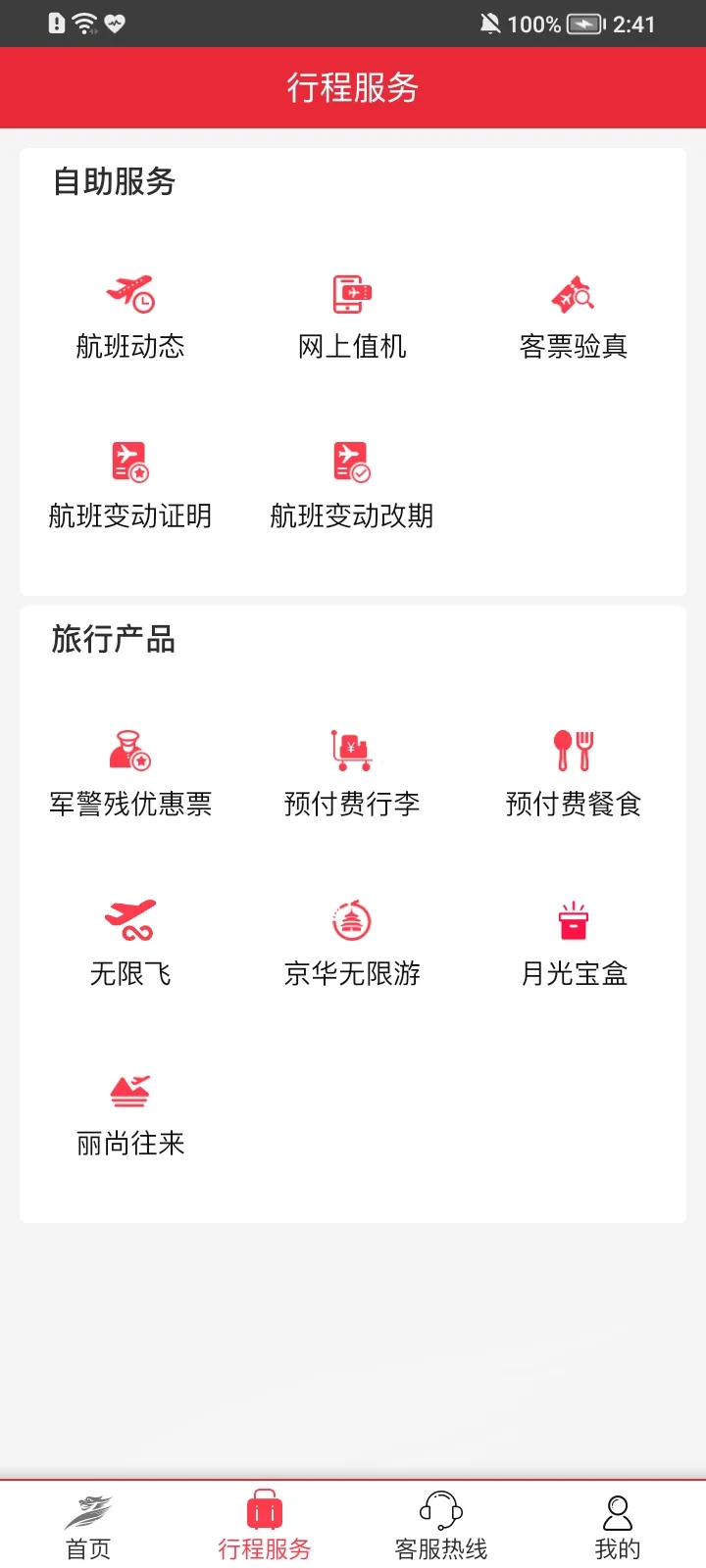
Task: Tap the 行程服务 bottom tab
Action: 265,1526
